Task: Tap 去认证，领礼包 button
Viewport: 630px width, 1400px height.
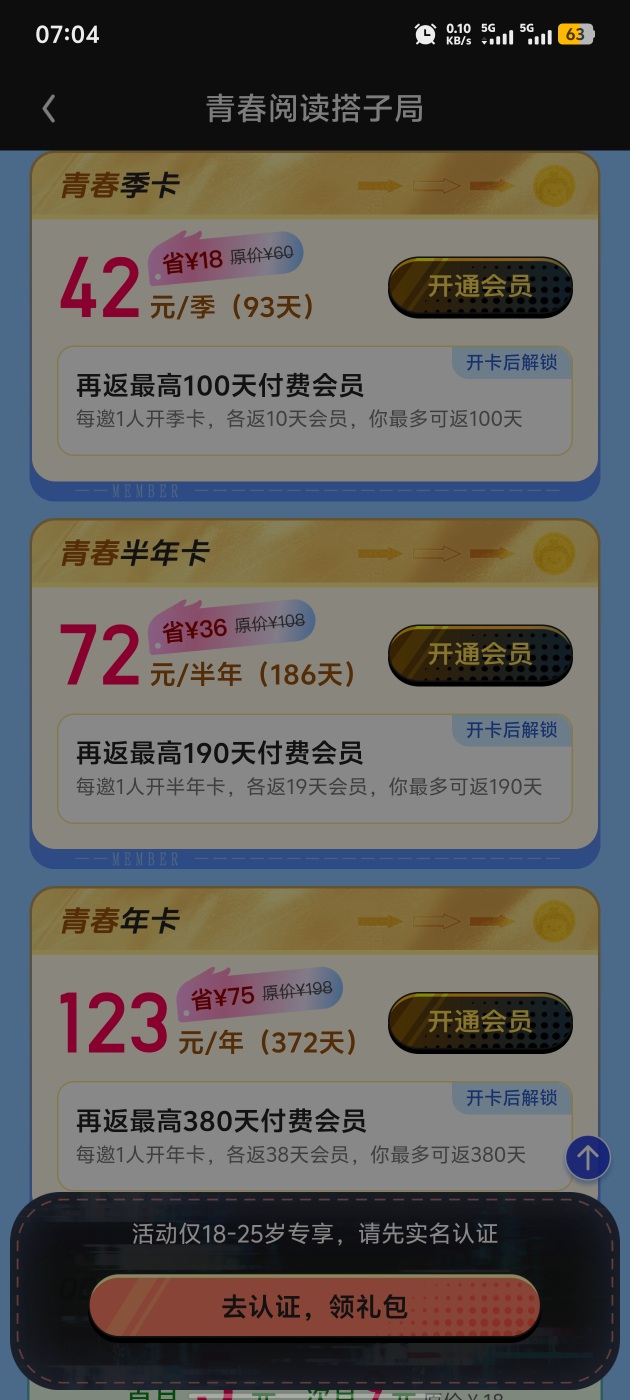Action: pyautogui.click(x=314, y=1306)
